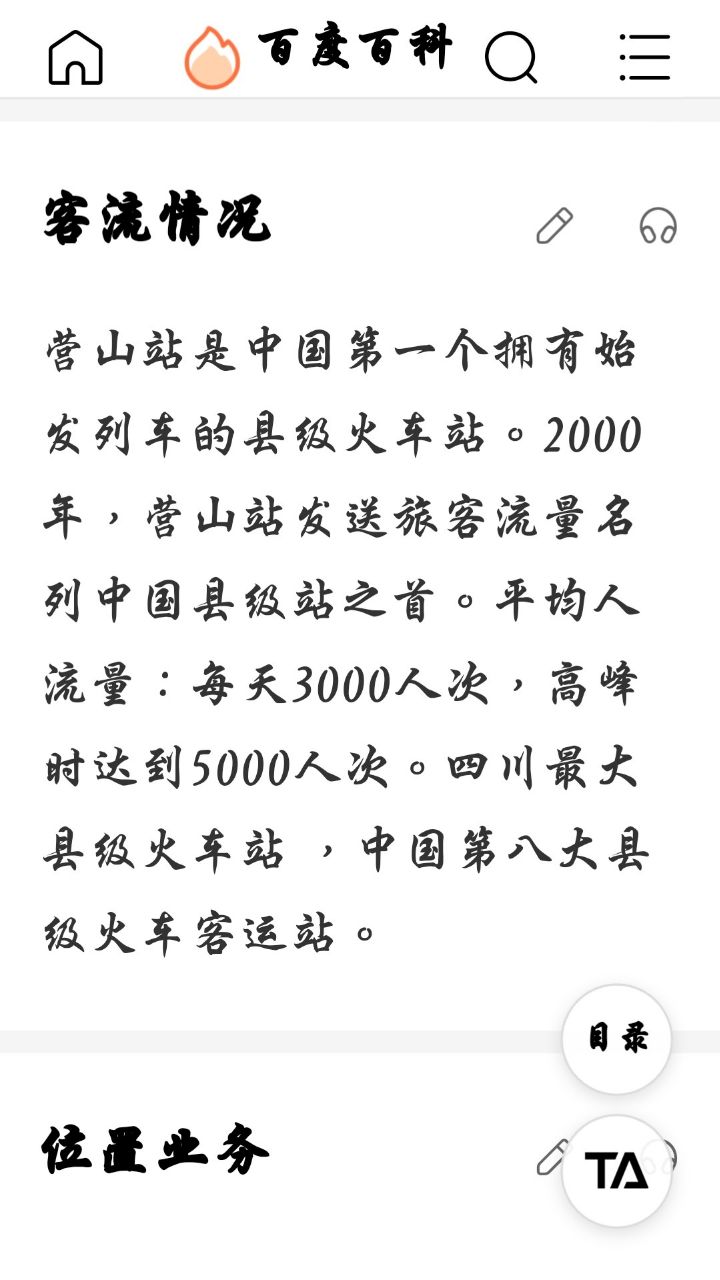Viewport: 720px width, 1280px height.
Task: Tap the 百度百科 logo in header
Action: point(319,55)
